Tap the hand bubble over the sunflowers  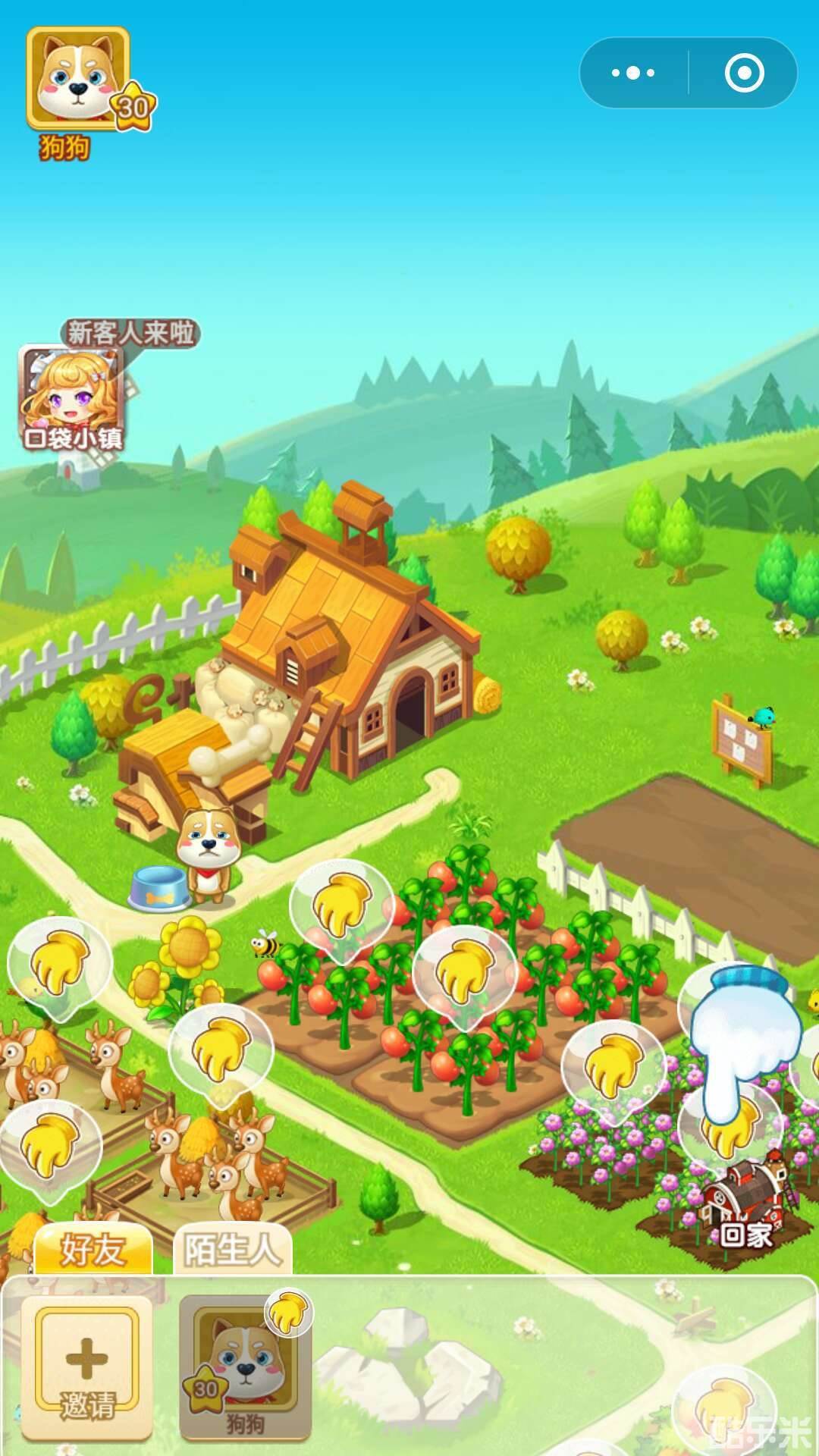(220, 1050)
